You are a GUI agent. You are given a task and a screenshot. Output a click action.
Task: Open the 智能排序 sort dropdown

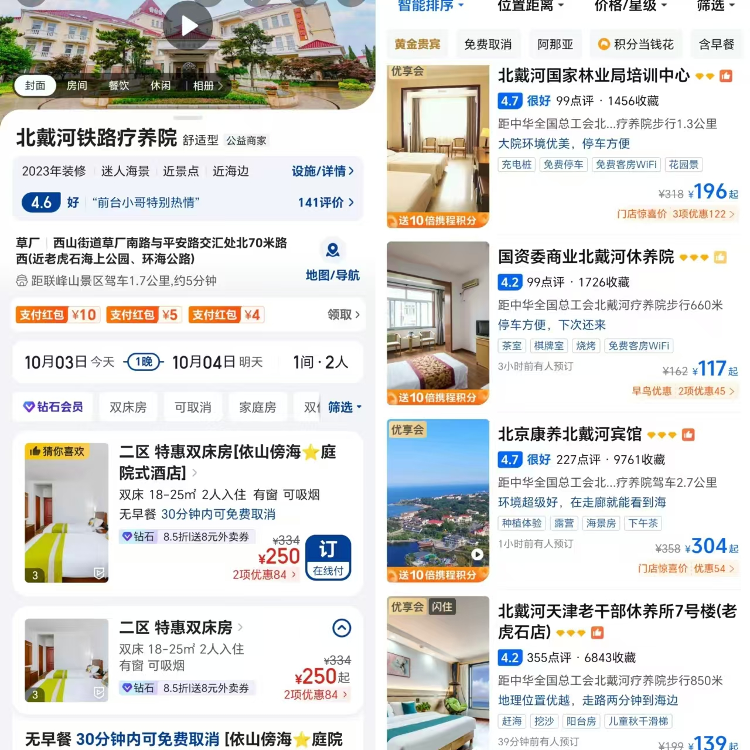coord(431,6)
